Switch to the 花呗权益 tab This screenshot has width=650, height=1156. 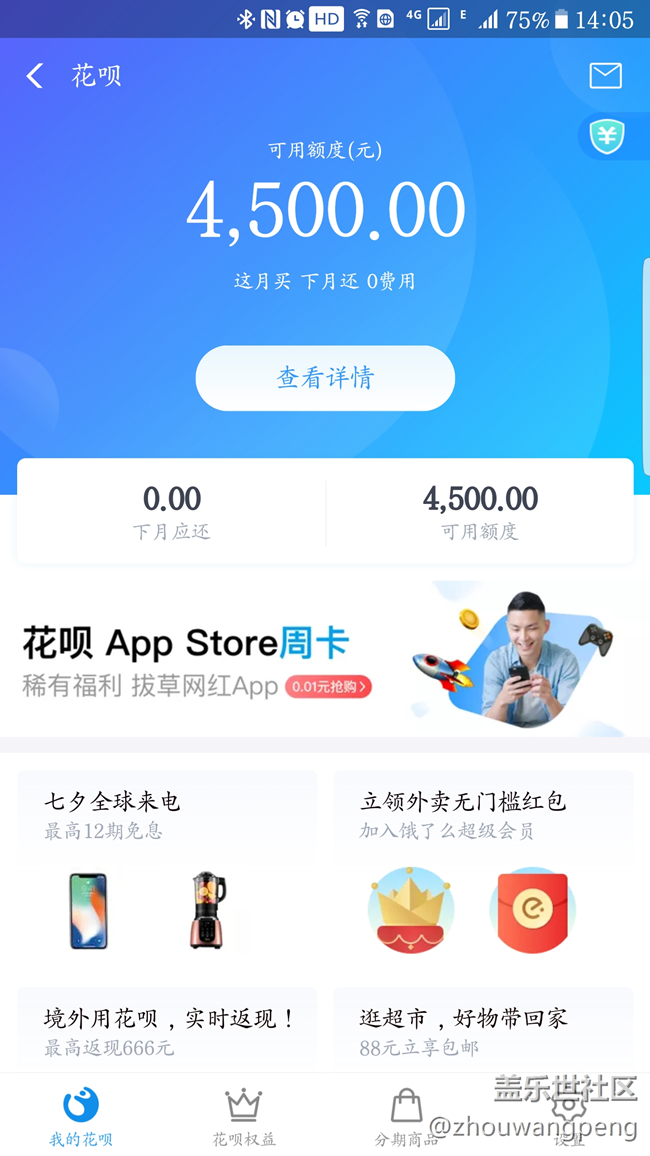pyautogui.click(x=244, y=1116)
